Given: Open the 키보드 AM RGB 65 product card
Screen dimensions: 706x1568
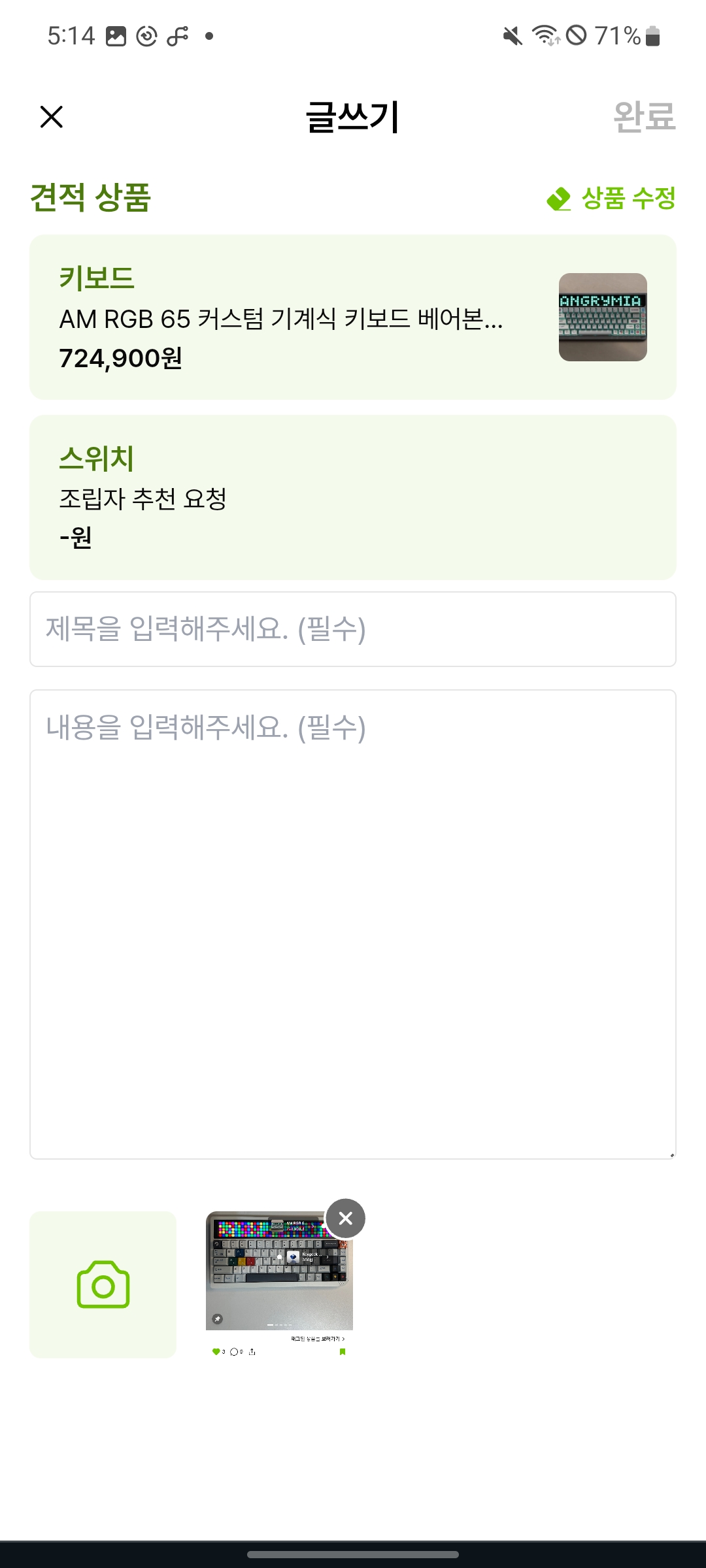Looking at the screenshot, I should [x=353, y=317].
